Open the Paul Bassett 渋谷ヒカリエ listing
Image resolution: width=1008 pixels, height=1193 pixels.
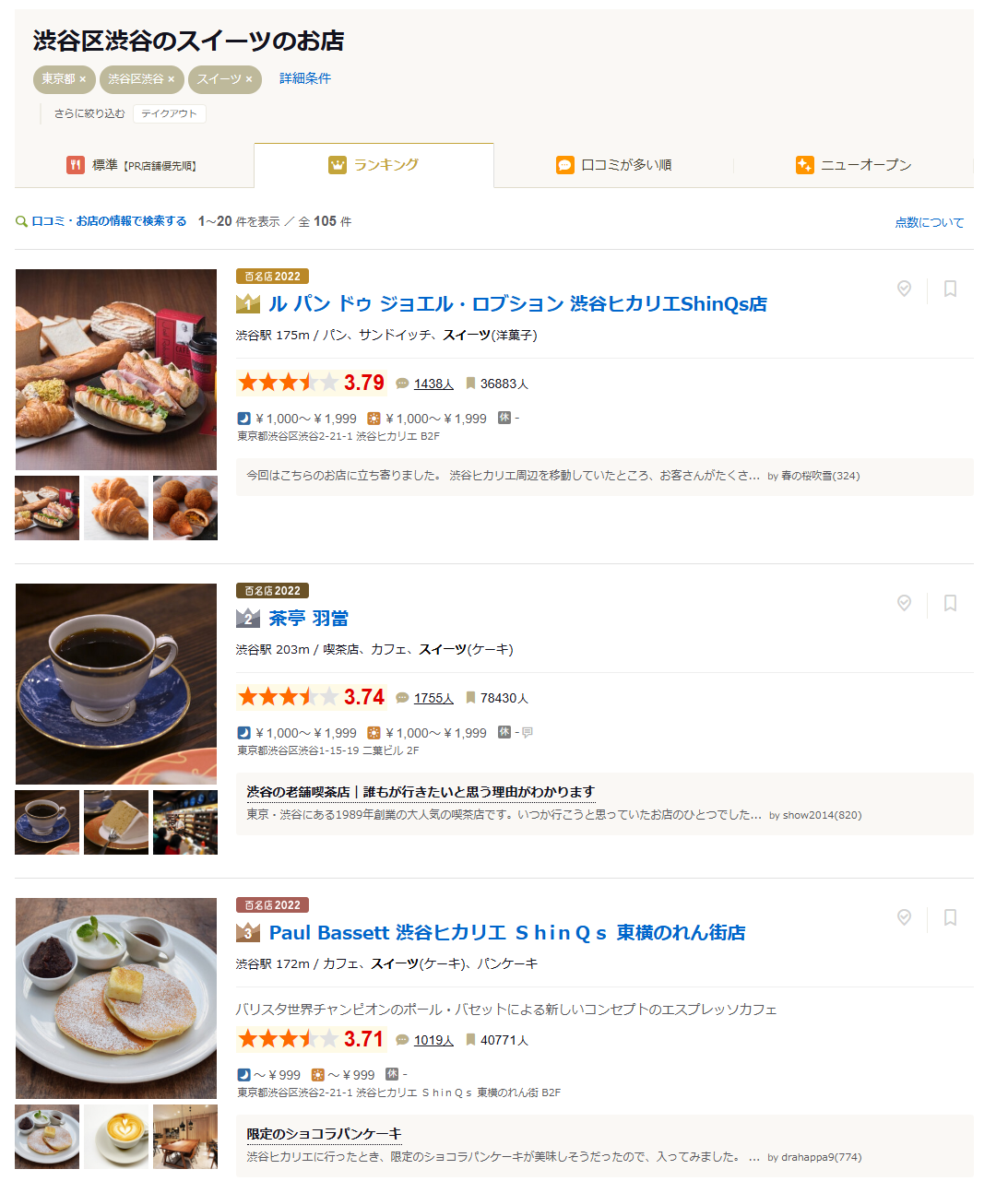coord(506,932)
